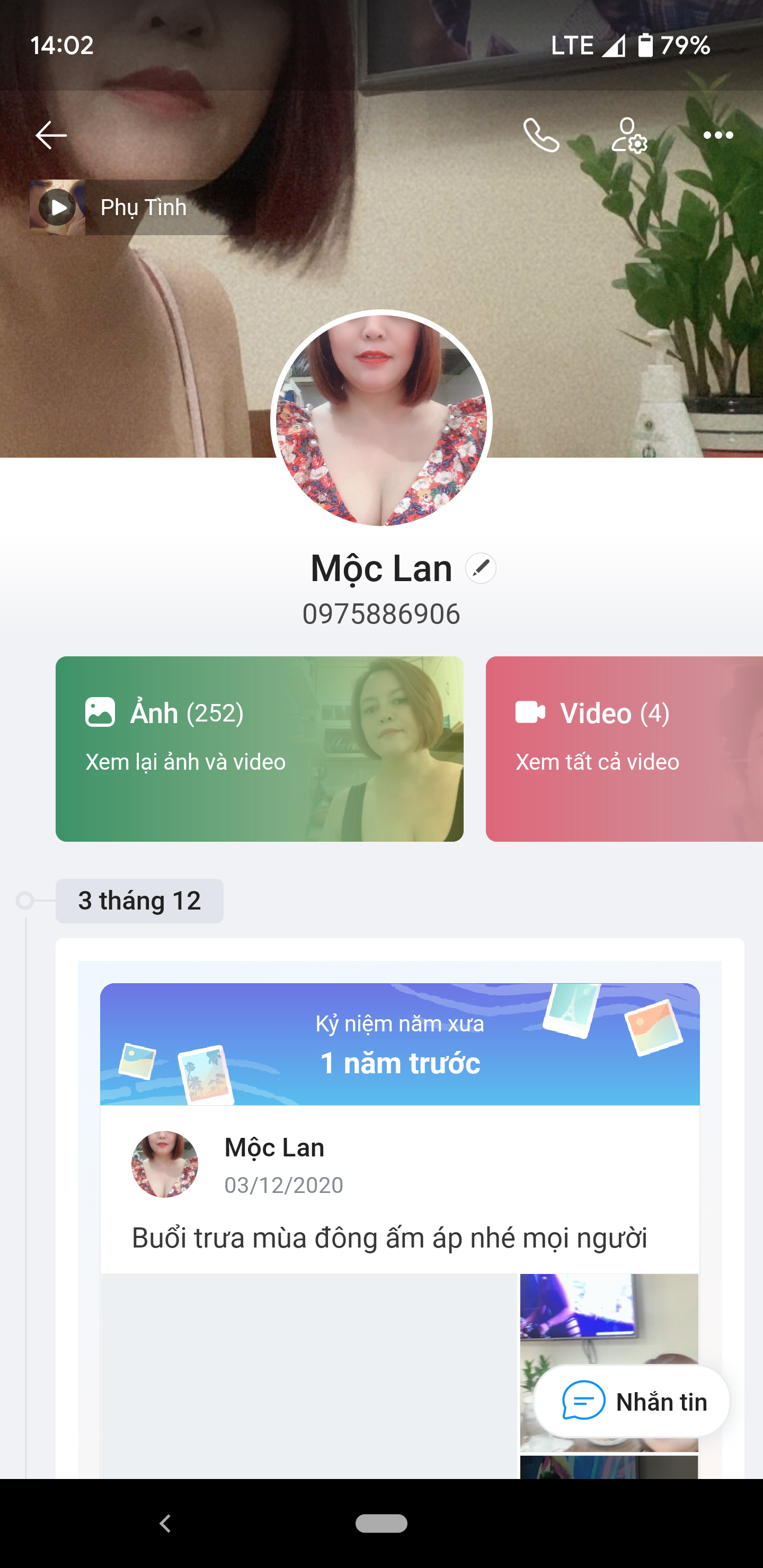Tap the system home pill
This screenshot has width=763, height=1568.
[381, 1524]
